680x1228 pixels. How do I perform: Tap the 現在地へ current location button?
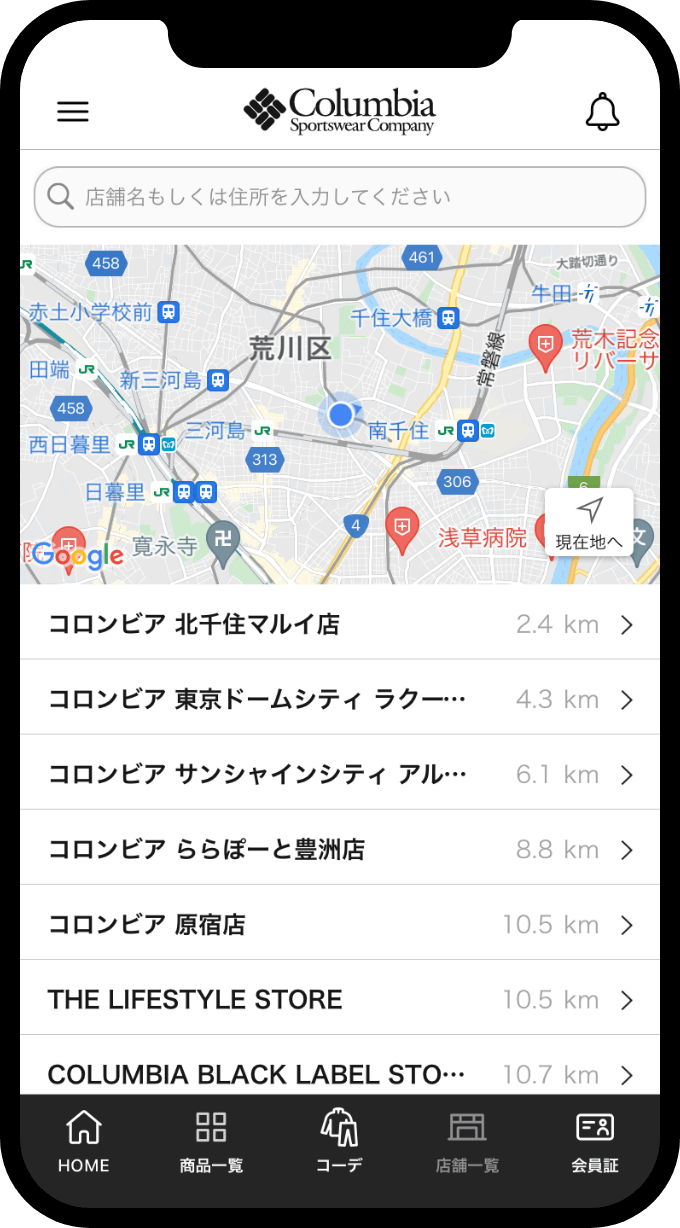[589, 522]
